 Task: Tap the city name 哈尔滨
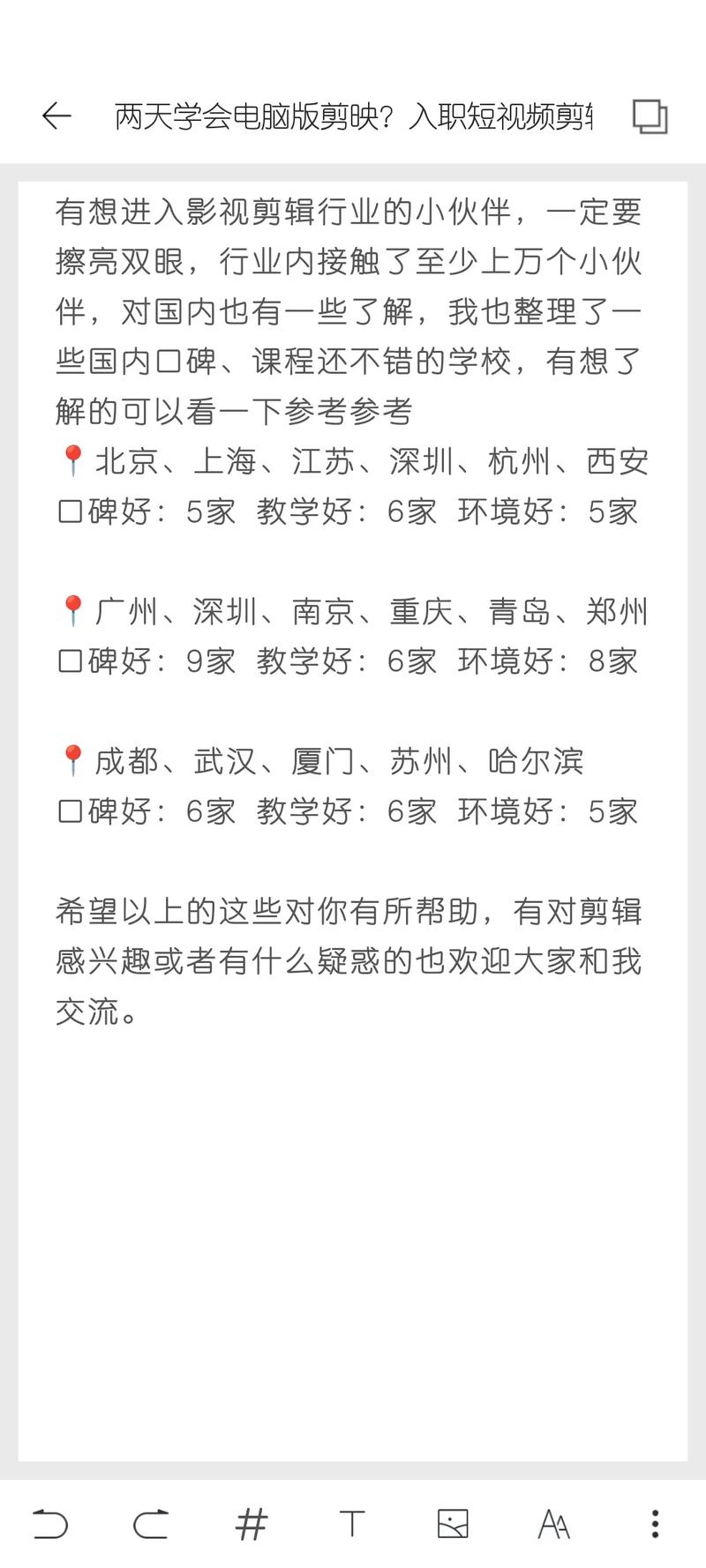(x=537, y=763)
